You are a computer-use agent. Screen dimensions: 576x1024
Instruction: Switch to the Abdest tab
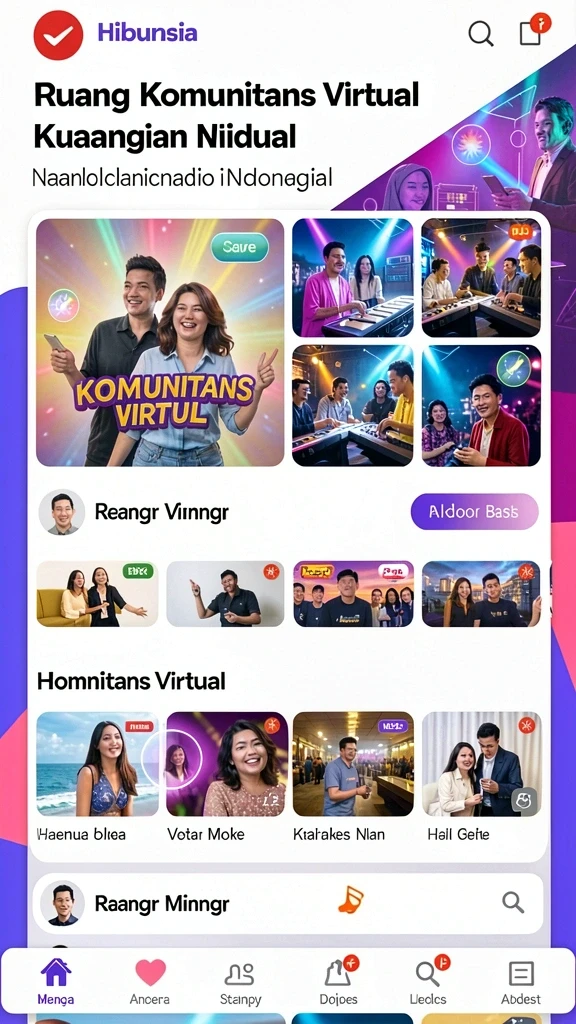[521, 982]
